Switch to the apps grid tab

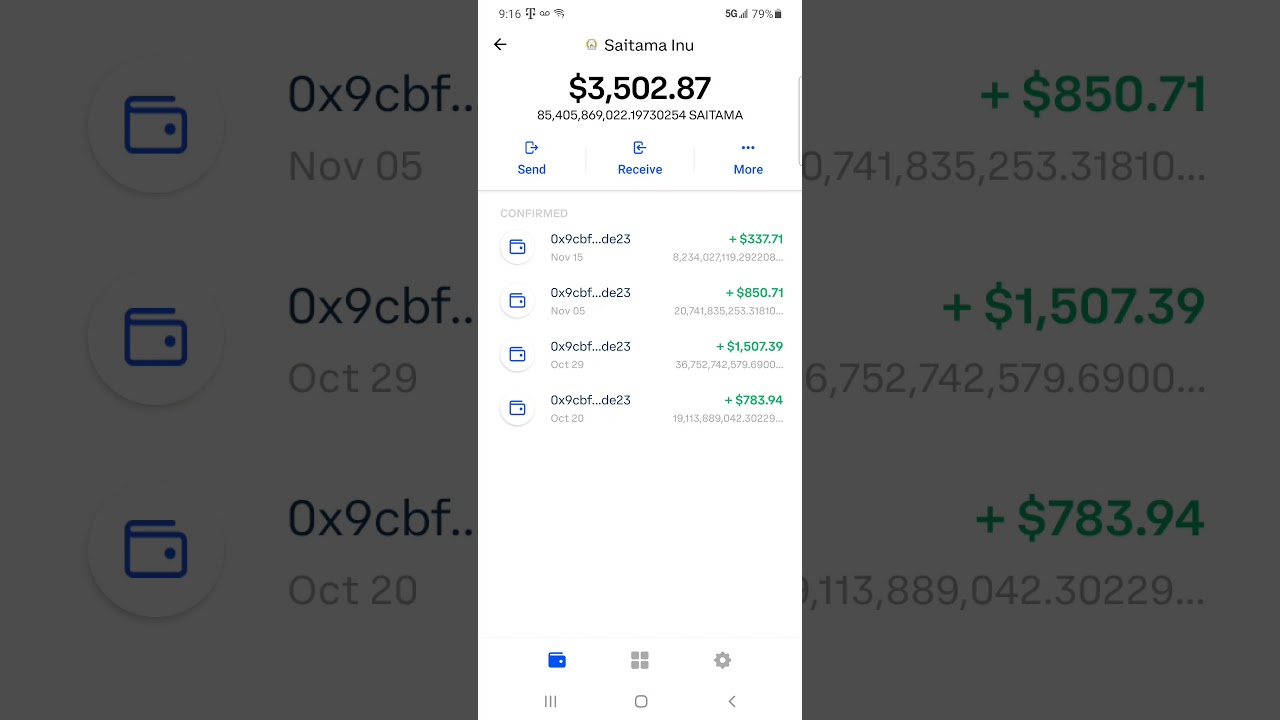(x=640, y=660)
